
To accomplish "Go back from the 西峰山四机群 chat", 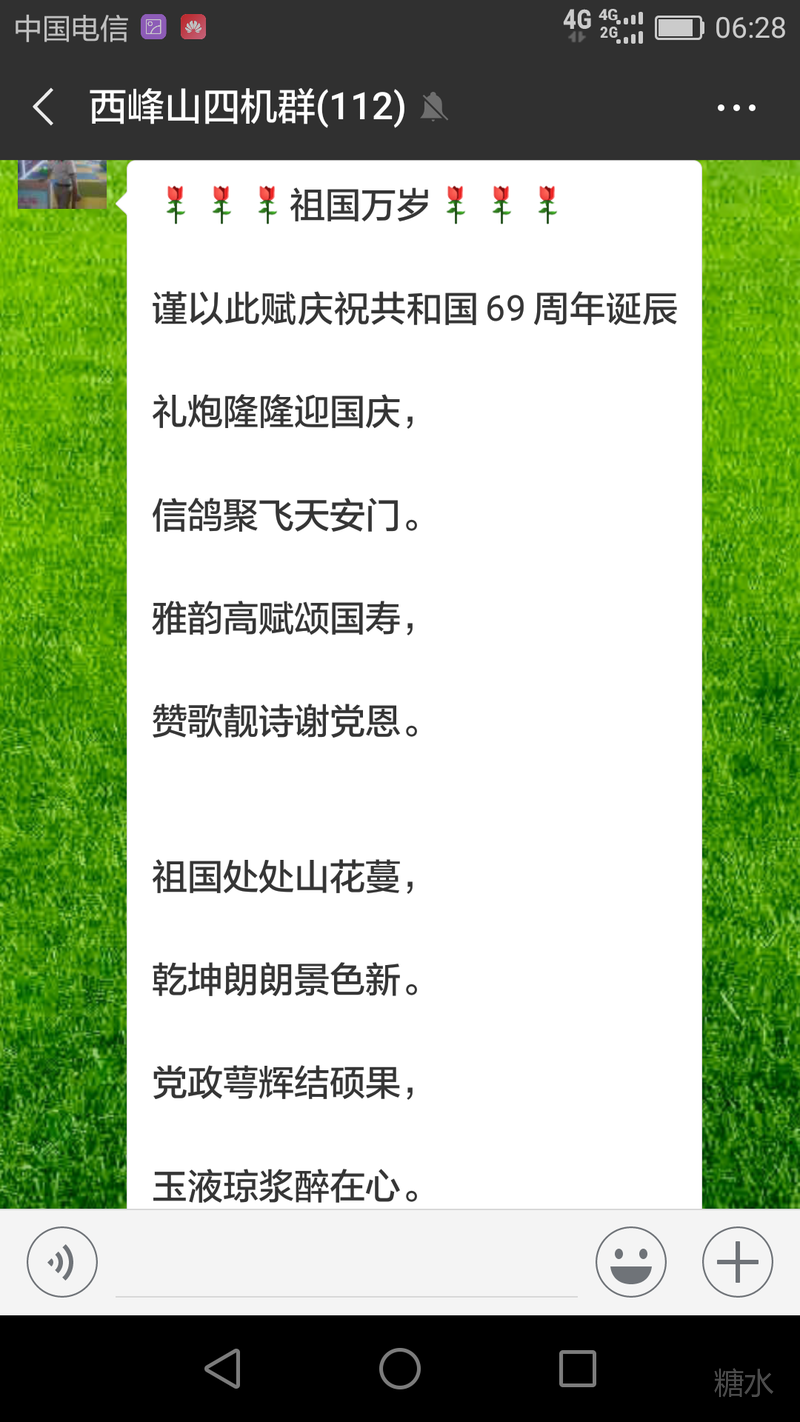I will [x=43, y=107].
